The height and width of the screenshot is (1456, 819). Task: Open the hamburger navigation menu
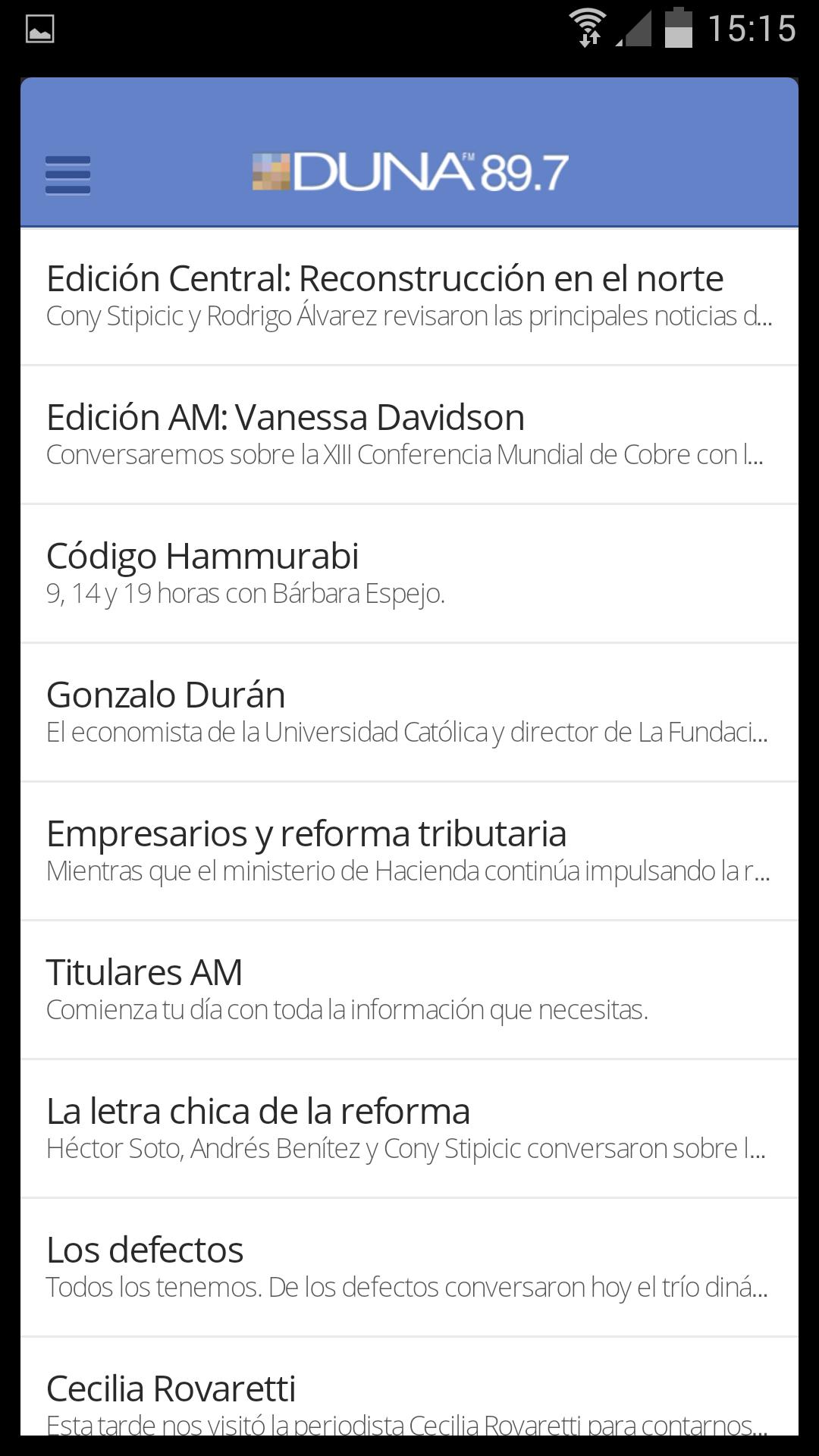[x=68, y=175]
